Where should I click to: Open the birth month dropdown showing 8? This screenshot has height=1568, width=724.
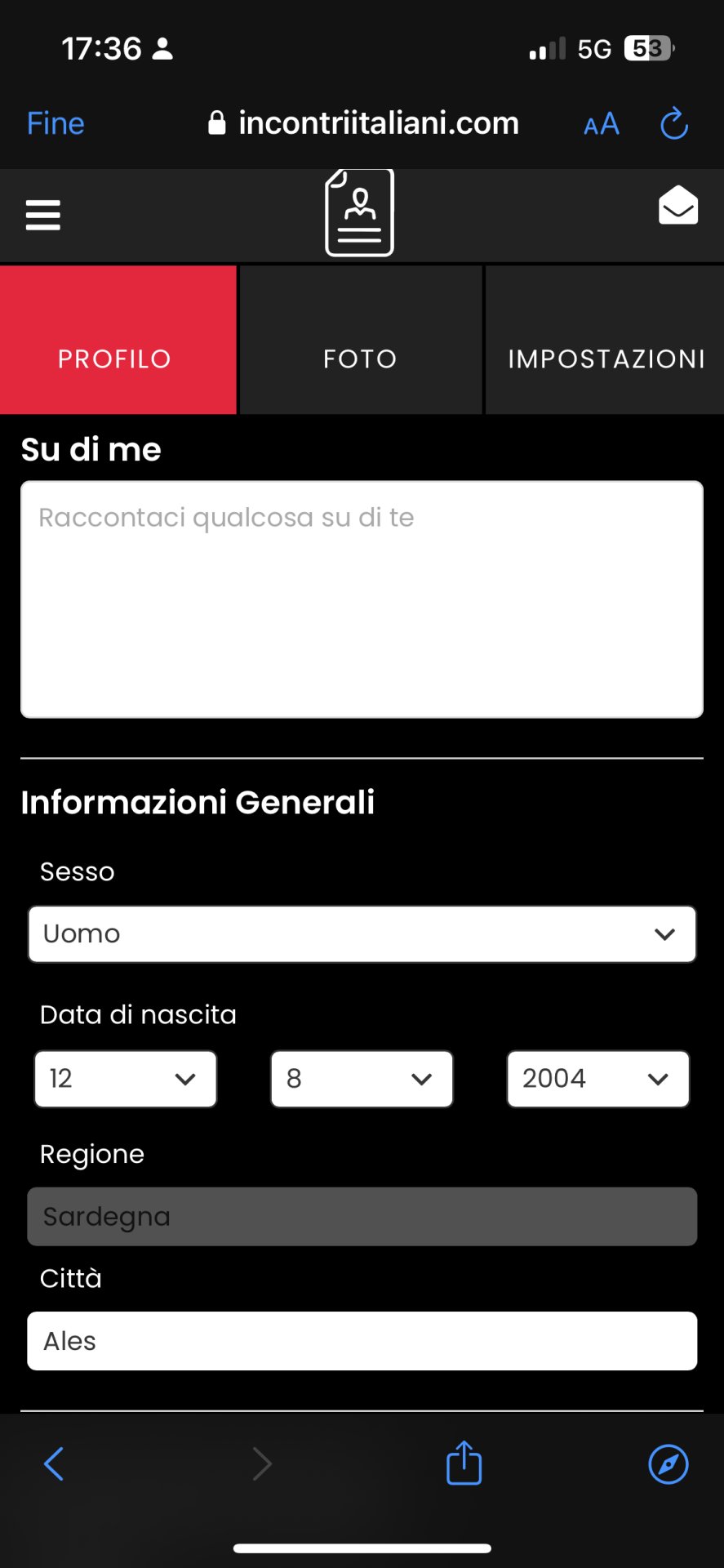pyautogui.click(x=362, y=1079)
